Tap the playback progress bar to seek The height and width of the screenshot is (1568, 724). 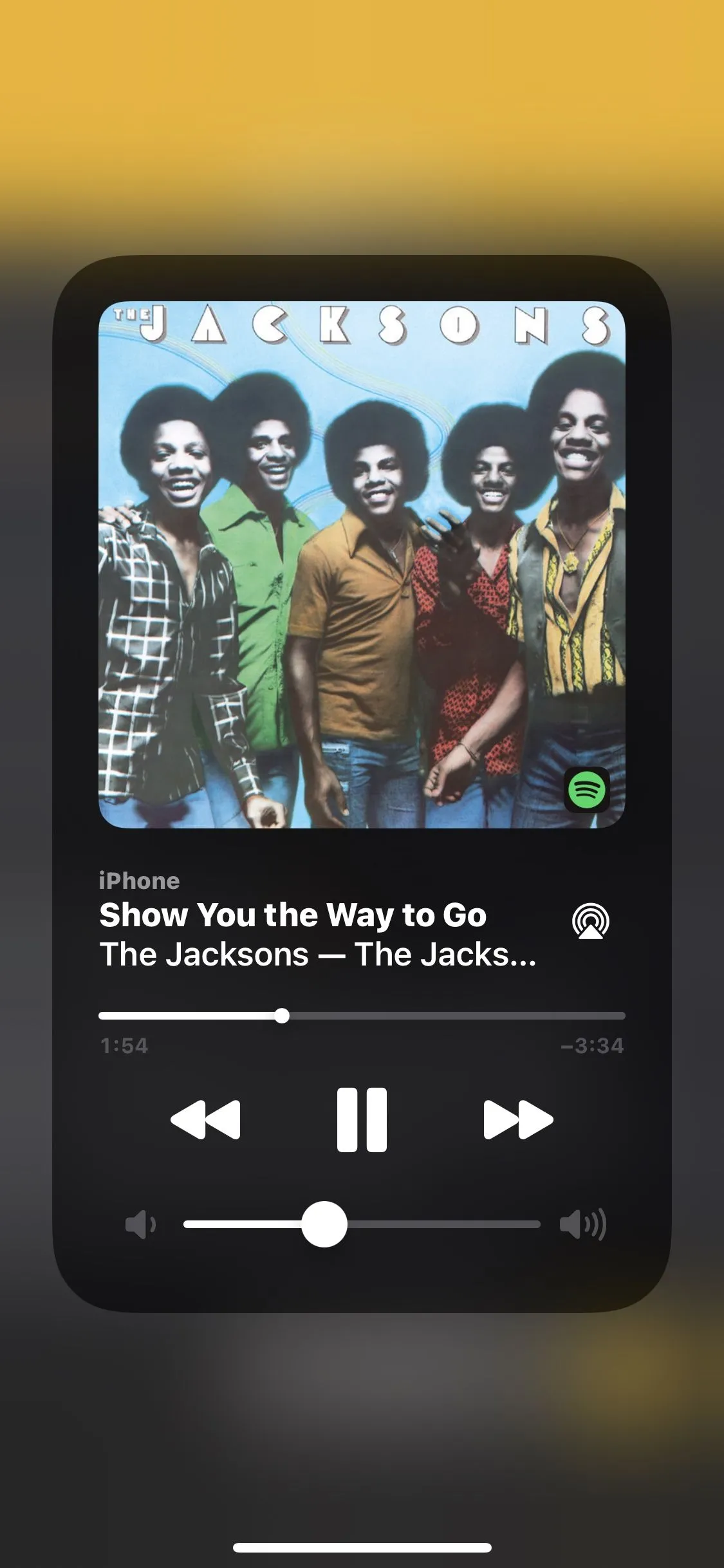click(x=362, y=1016)
